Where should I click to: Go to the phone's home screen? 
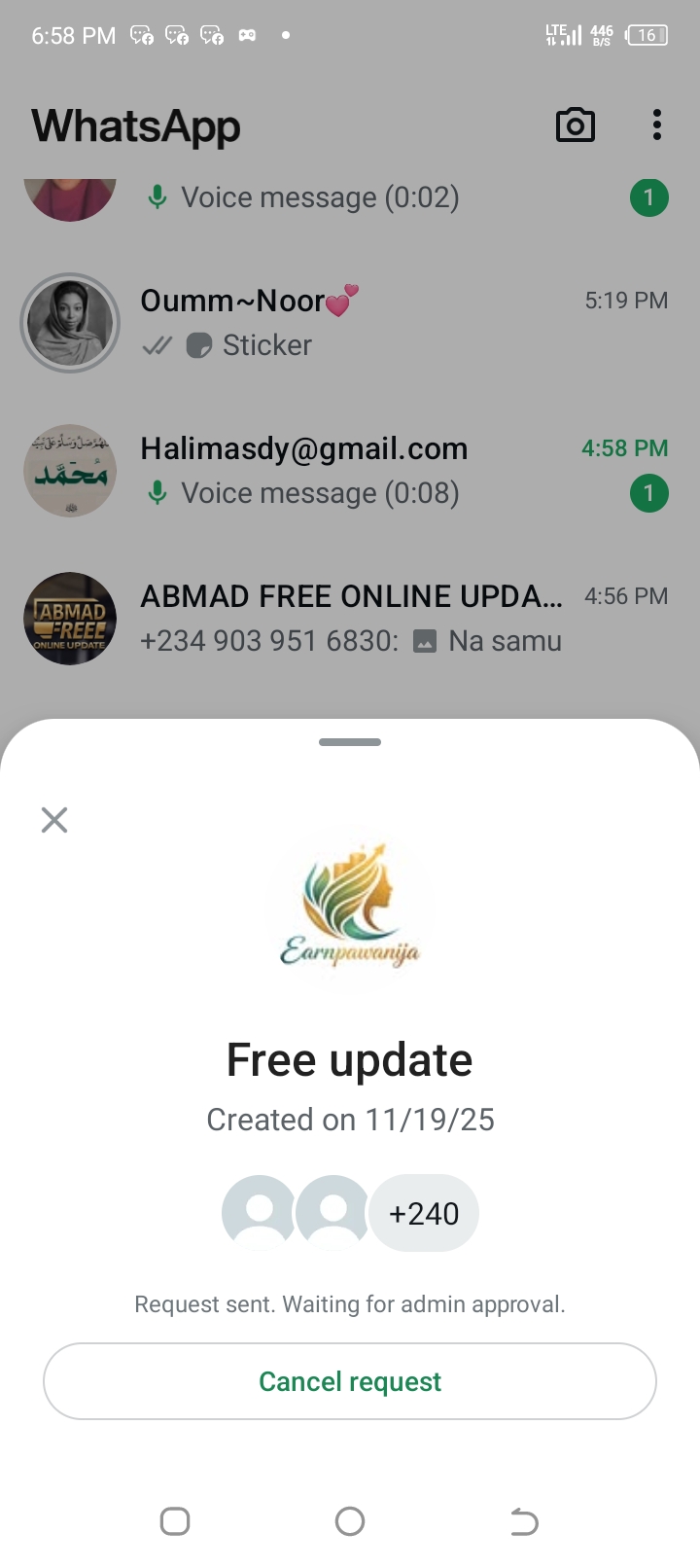pos(350,1521)
